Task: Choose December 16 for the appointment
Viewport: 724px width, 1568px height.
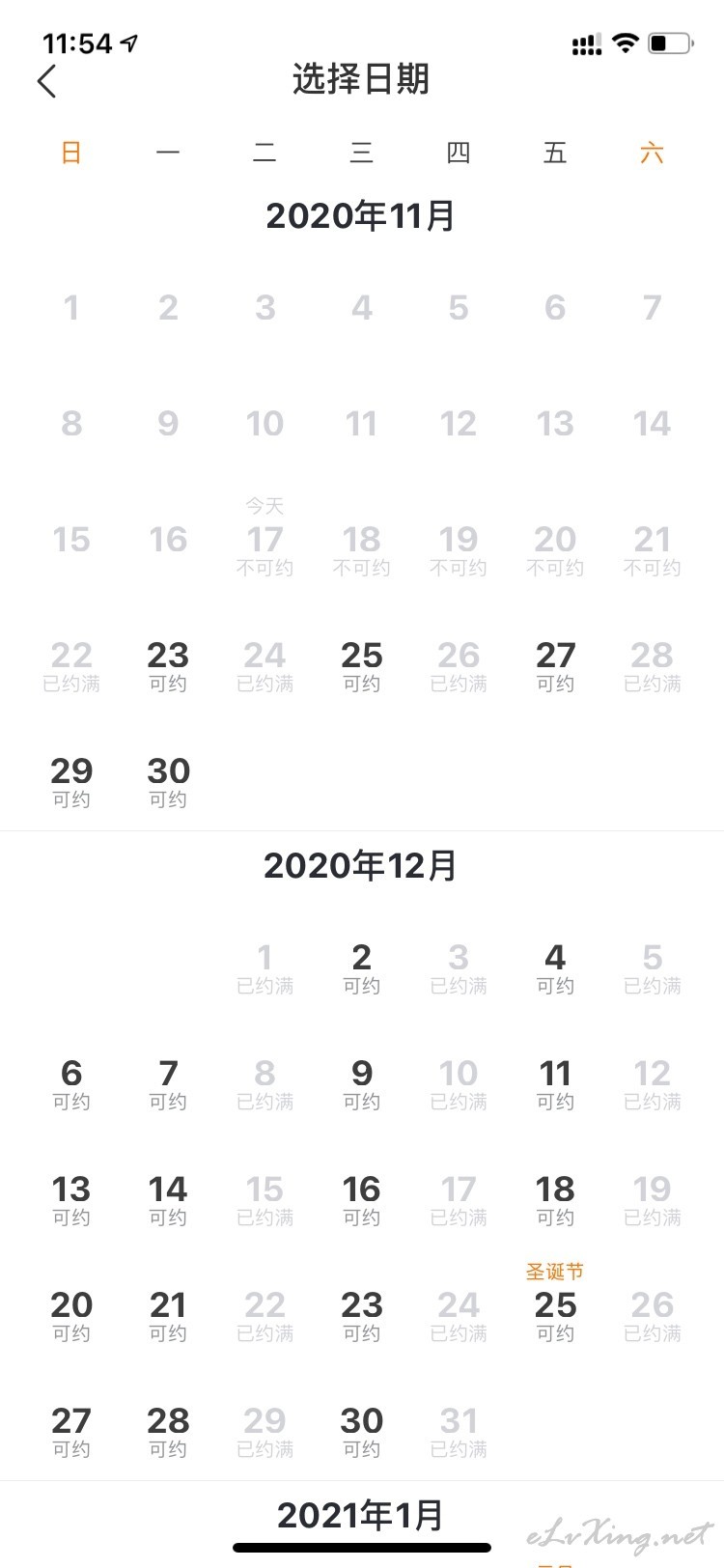Action: click(362, 1201)
